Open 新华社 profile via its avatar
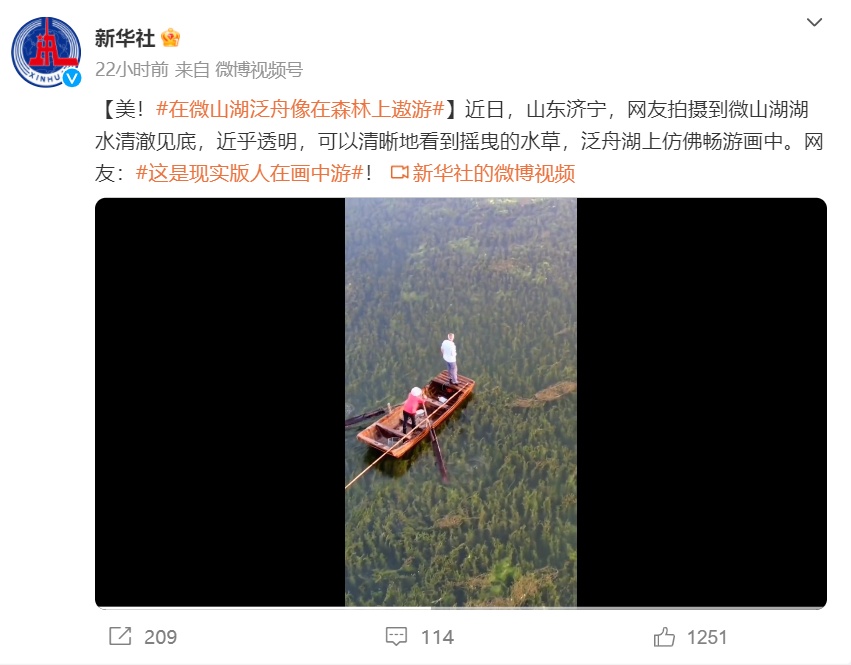Viewport: 851px width, 665px height. [46, 52]
